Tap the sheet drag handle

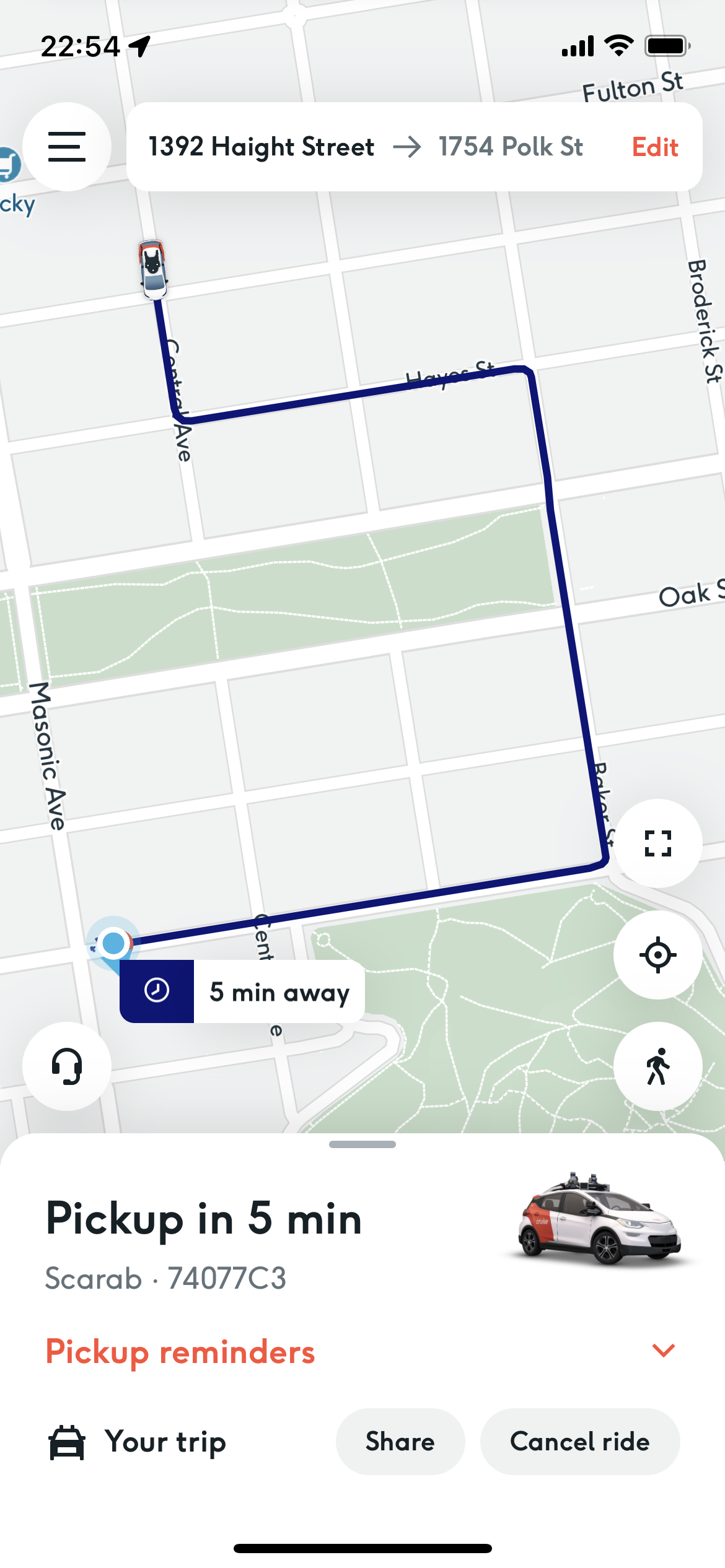(362, 1144)
